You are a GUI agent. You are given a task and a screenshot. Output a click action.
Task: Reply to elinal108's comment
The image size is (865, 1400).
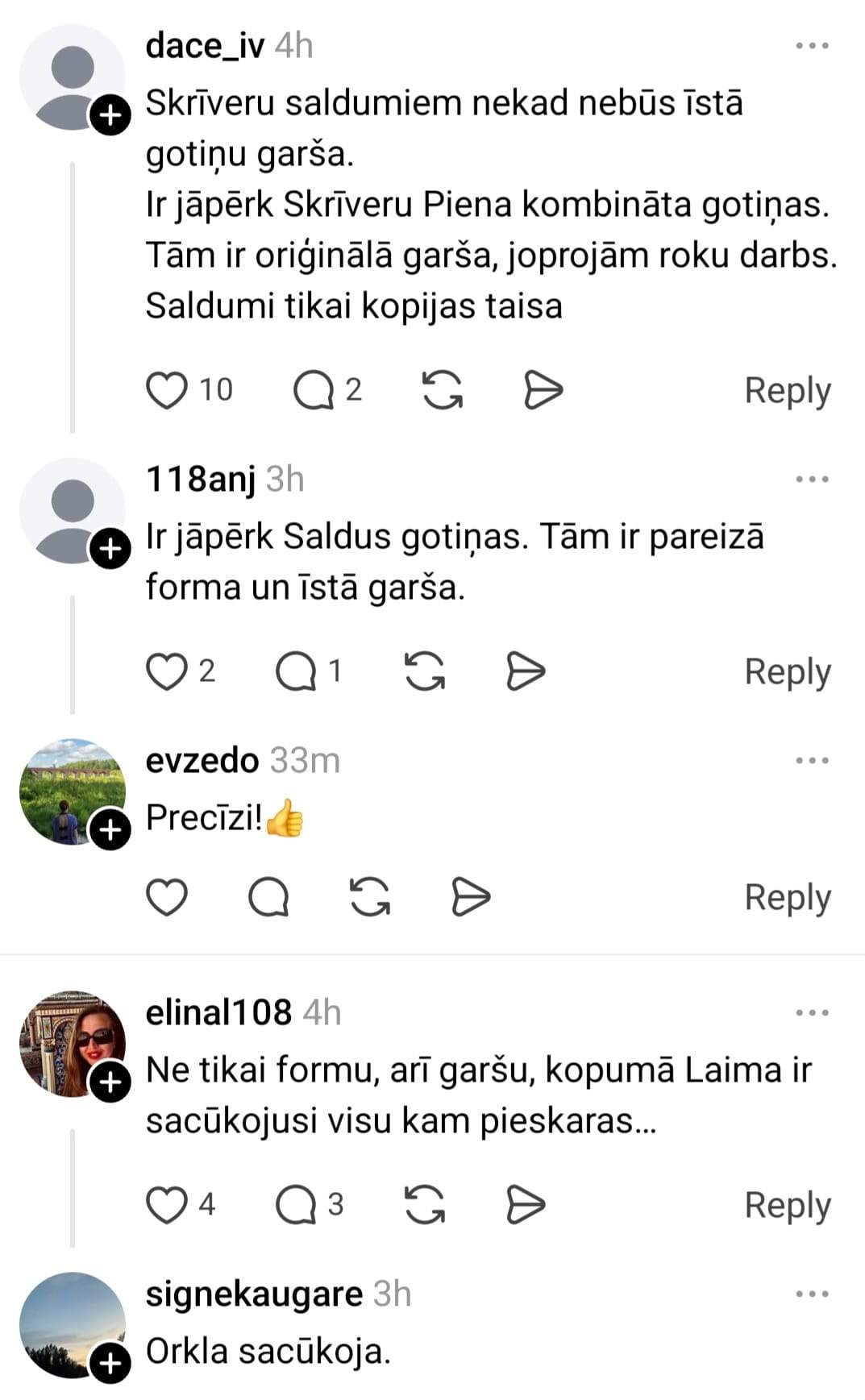[787, 1206]
